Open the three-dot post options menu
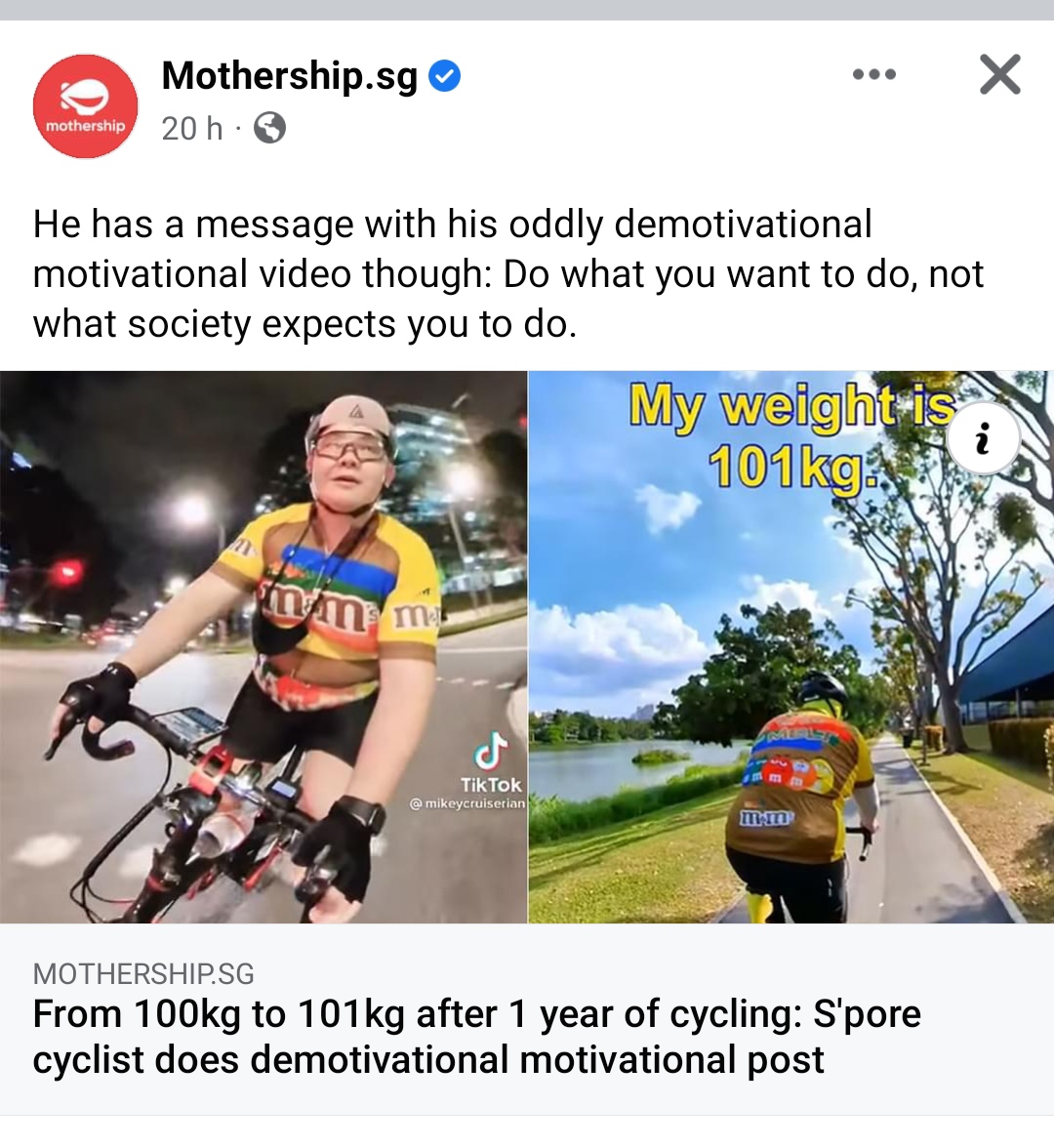This screenshot has width=1054, height=1148. click(873, 75)
